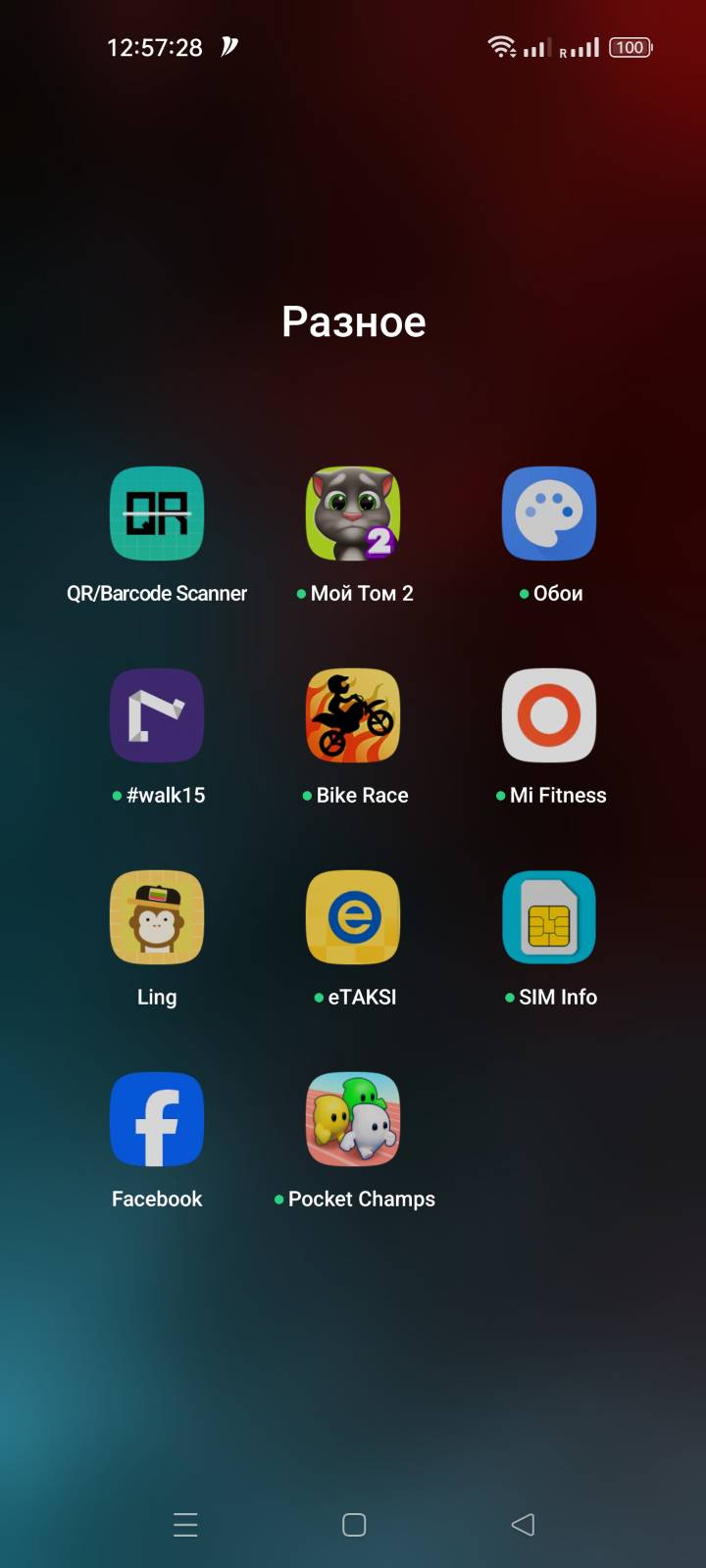Launch the Bike Race game
The height and width of the screenshot is (1568, 706).
[x=353, y=715]
